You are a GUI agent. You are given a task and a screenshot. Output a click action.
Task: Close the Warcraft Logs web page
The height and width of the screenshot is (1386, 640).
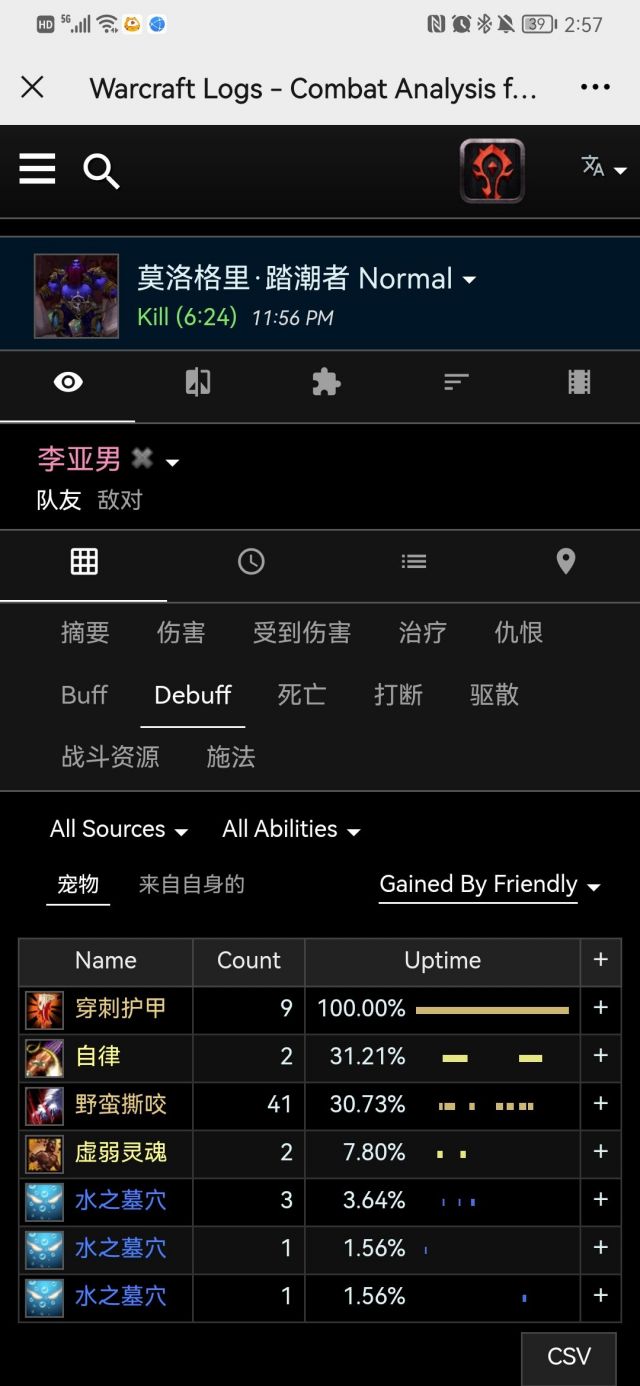[x=32, y=88]
